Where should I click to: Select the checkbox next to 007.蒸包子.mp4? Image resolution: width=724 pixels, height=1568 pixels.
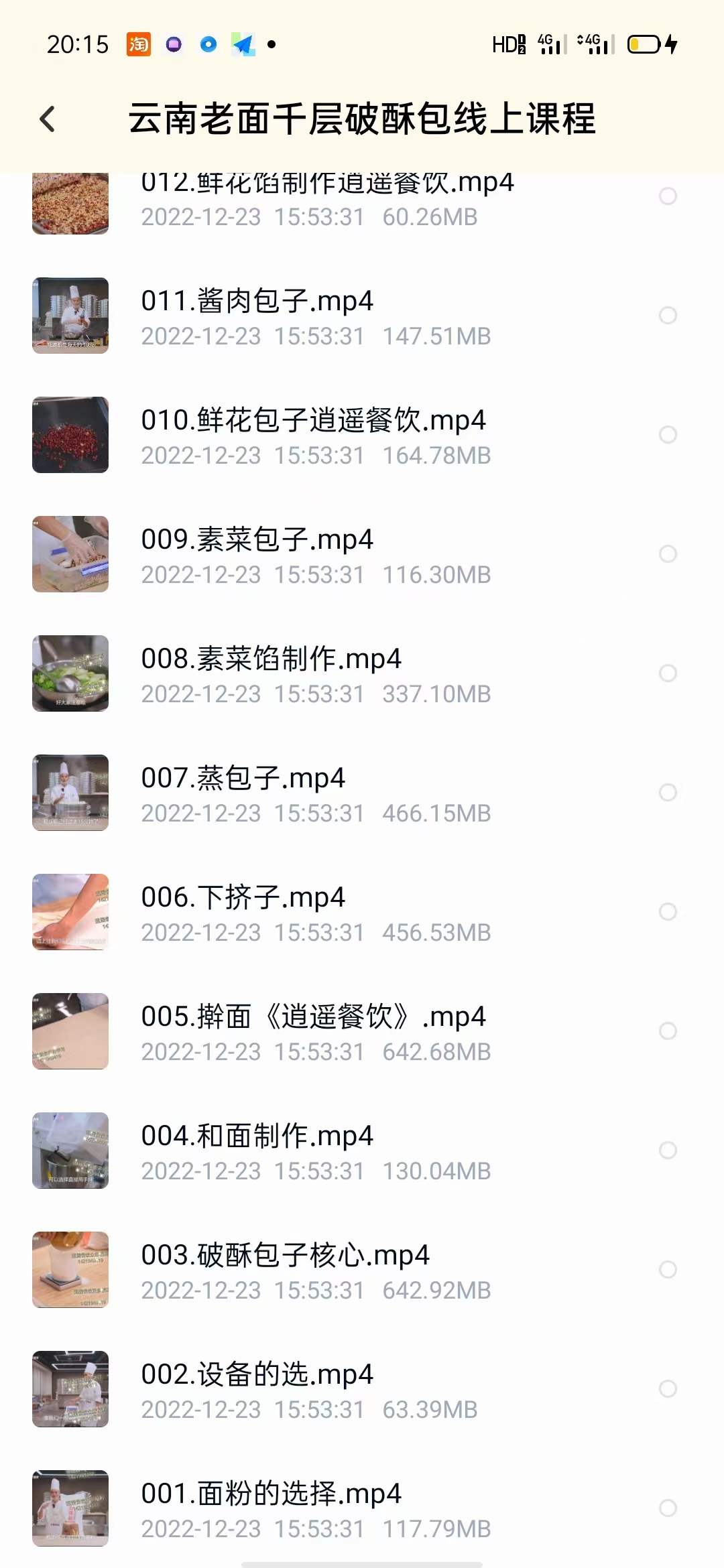668,793
